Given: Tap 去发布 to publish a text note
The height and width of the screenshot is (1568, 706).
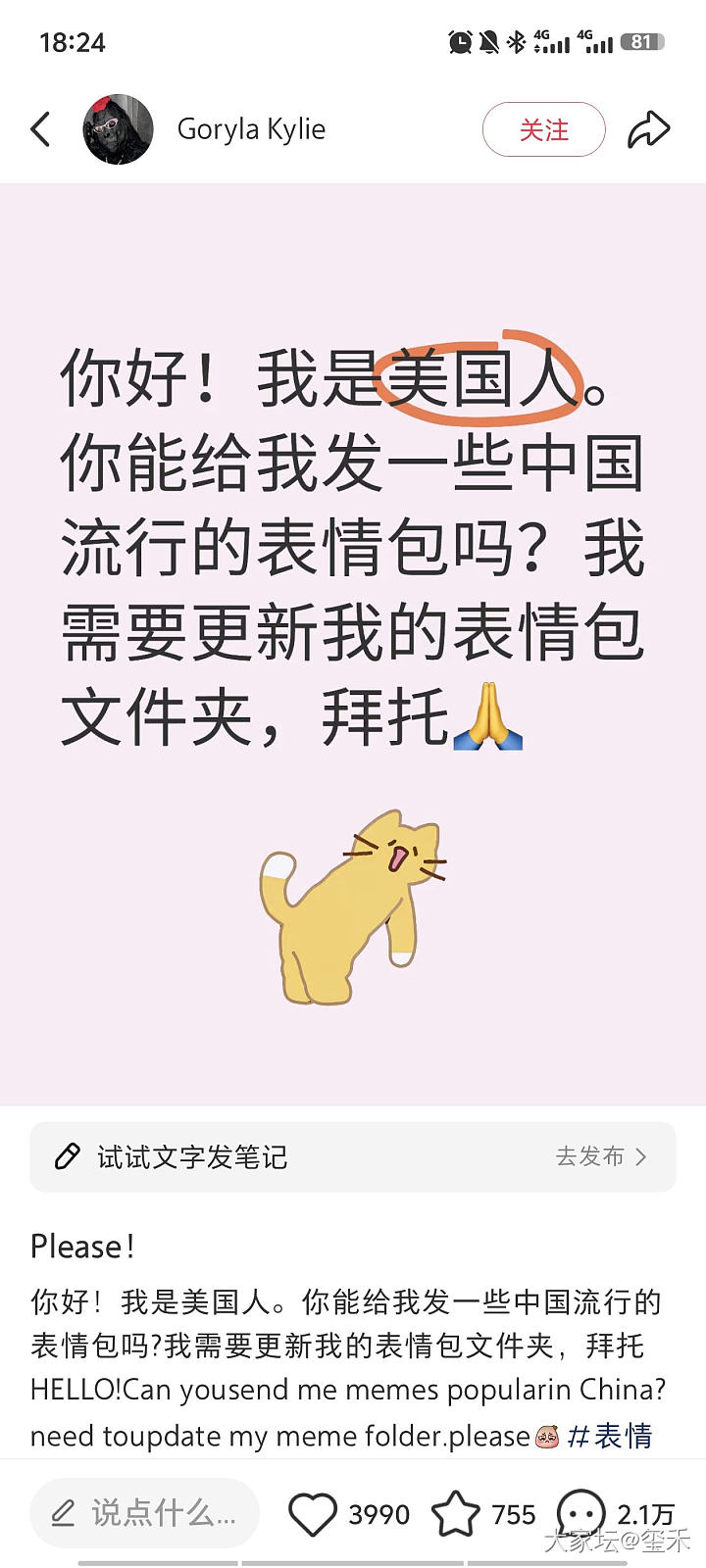Looking at the screenshot, I should (x=600, y=1156).
